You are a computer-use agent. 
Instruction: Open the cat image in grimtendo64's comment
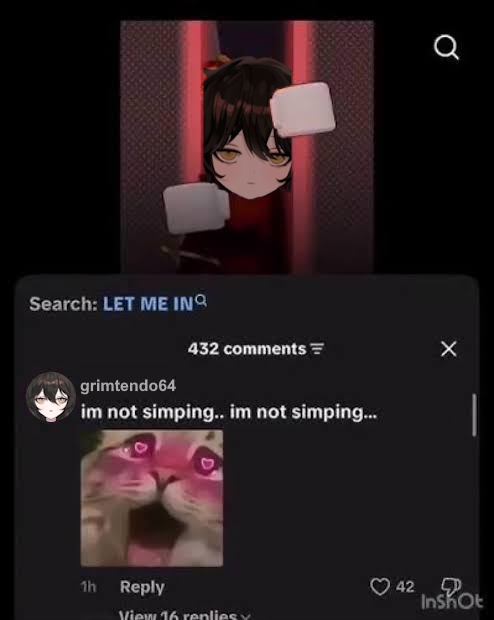tap(152, 498)
